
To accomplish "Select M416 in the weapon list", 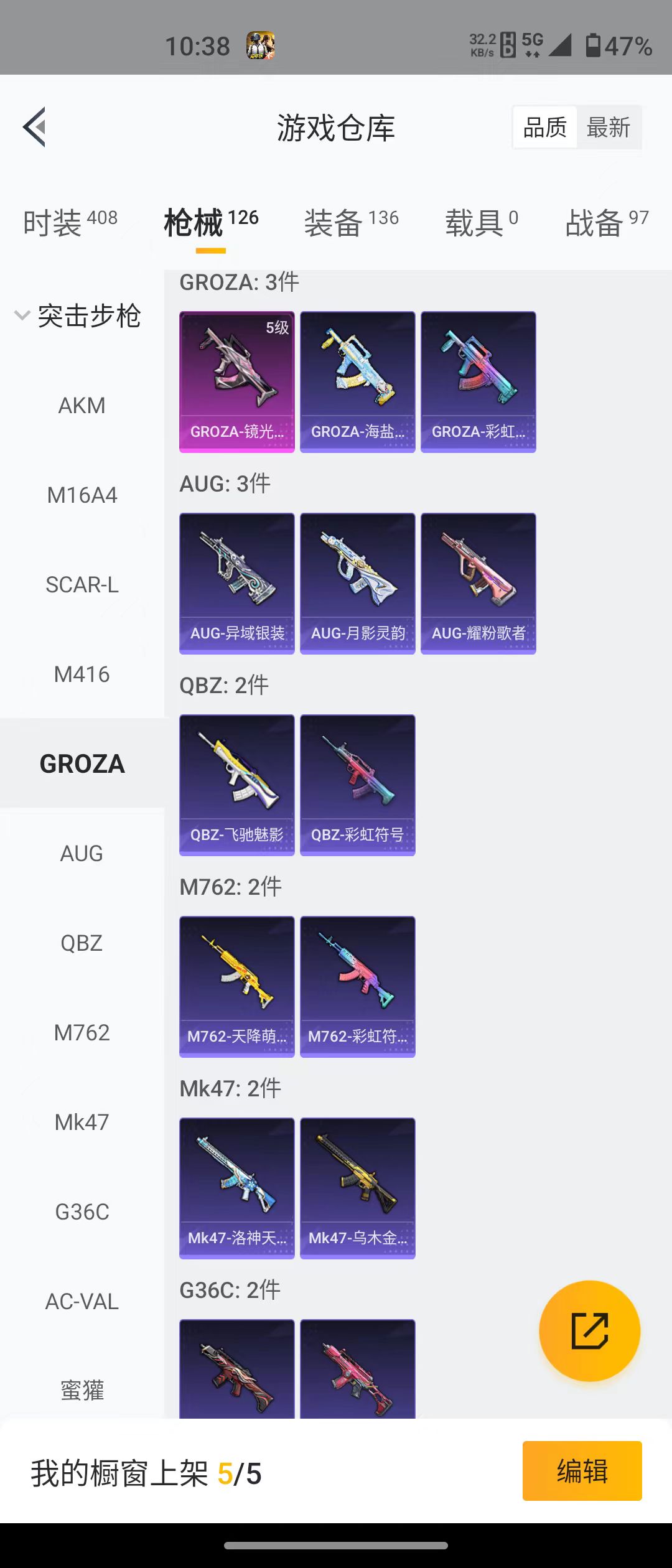I will pyautogui.click(x=82, y=674).
